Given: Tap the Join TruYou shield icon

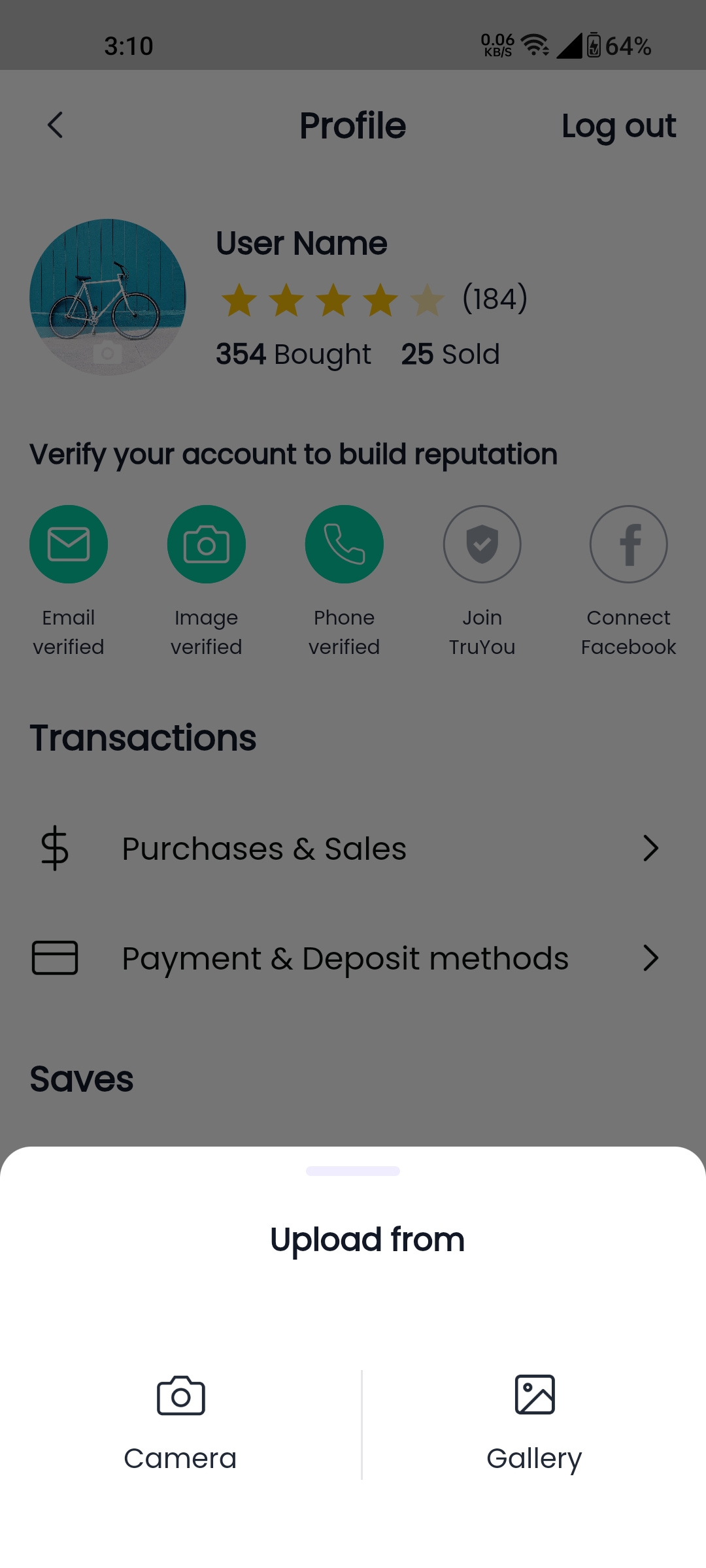Looking at the screenshot, I should click(482, 544).
